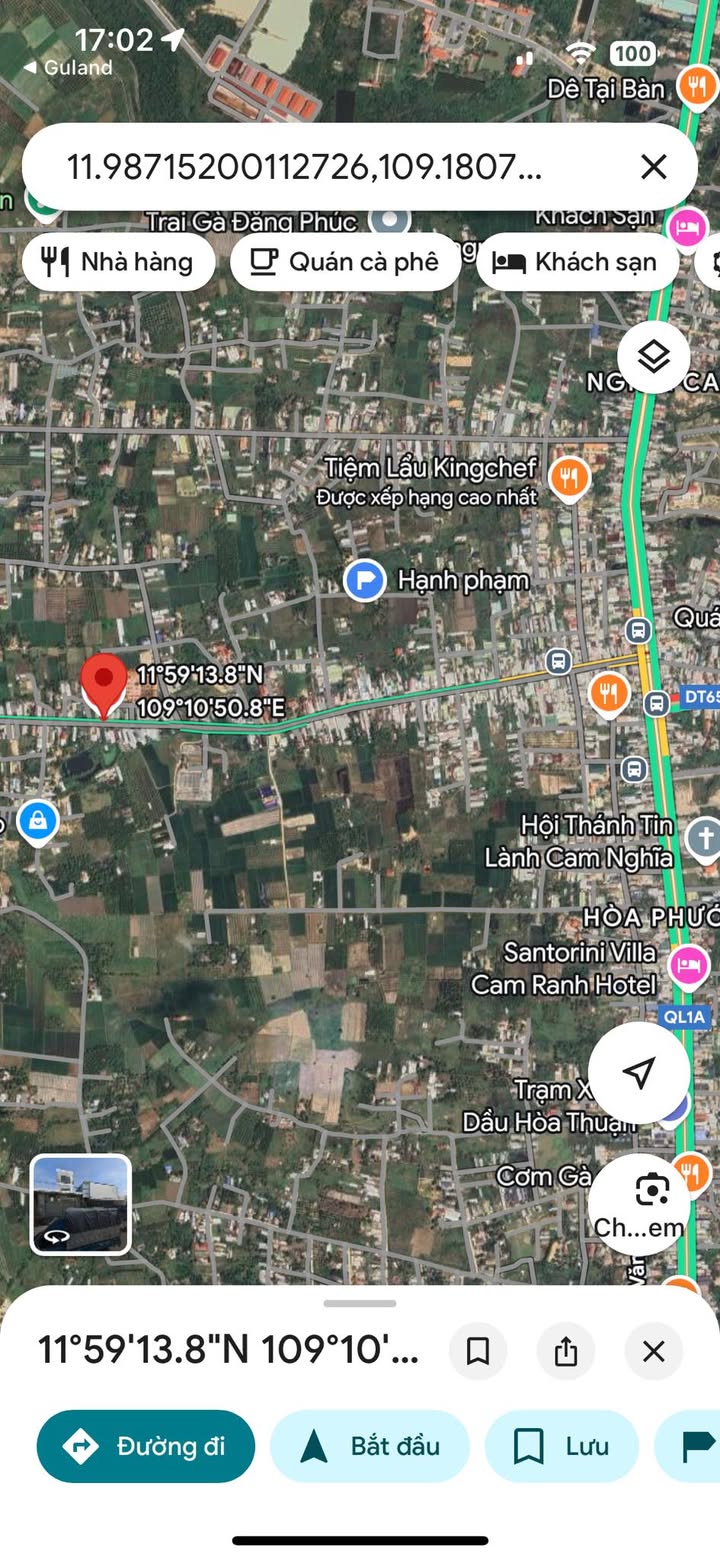The image size is (720, 1560).
Task: Bookmark the dropped pin location
Action: [478, 1352]
